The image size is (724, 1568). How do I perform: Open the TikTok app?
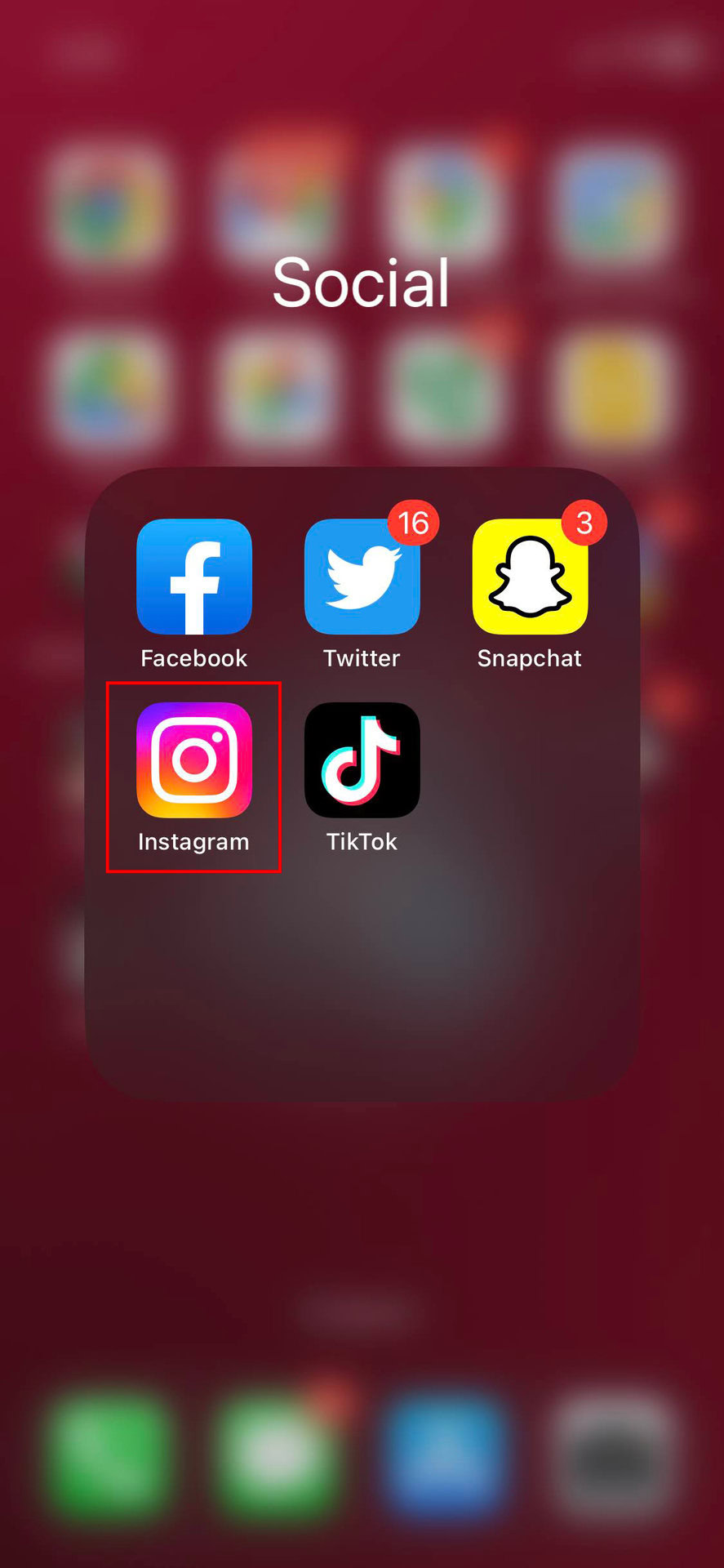362,760
